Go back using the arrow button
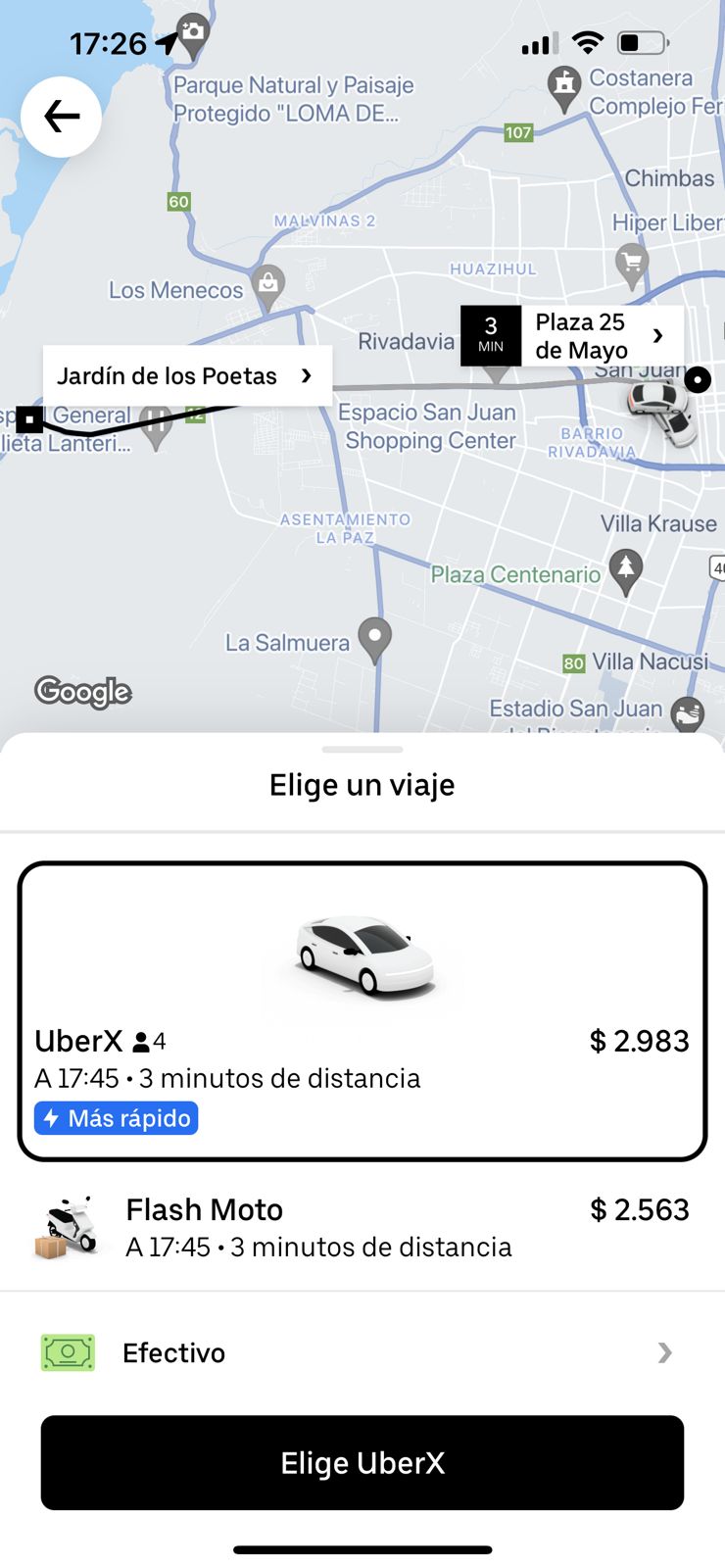Screen dimensions: 725x1568 [61, 118]
